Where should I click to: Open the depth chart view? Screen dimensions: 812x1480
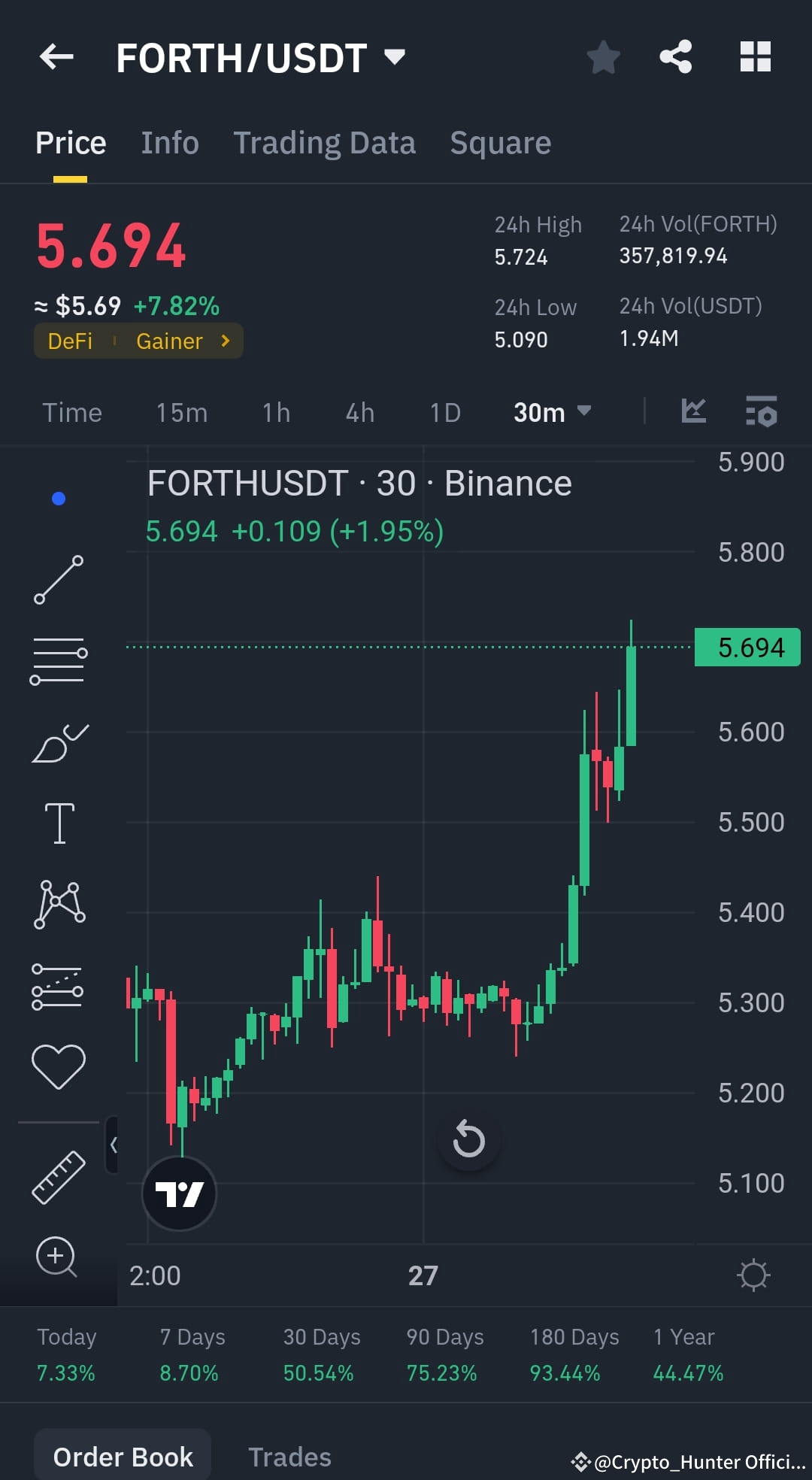(x=693, y=411)
